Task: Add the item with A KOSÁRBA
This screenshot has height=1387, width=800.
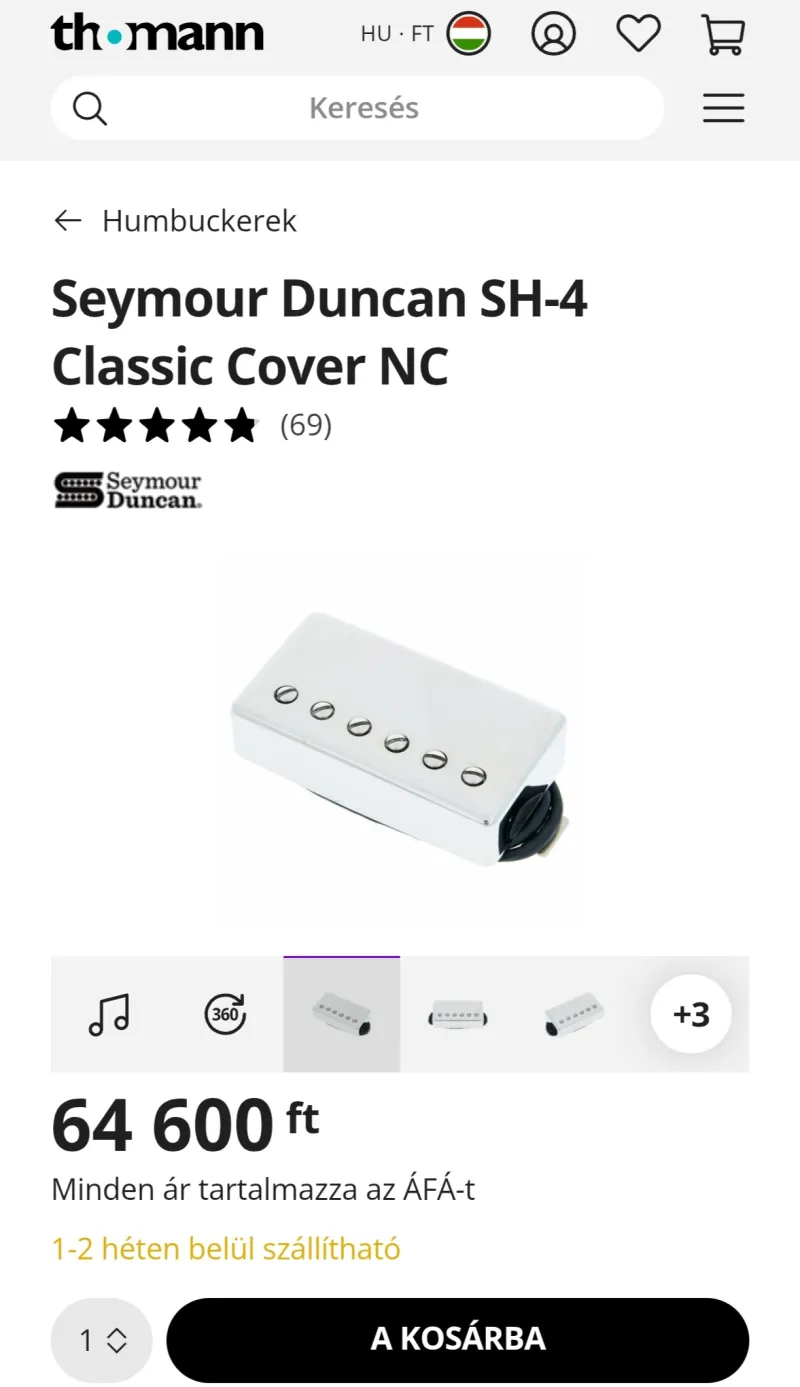Action: [x=457, y=1340]
